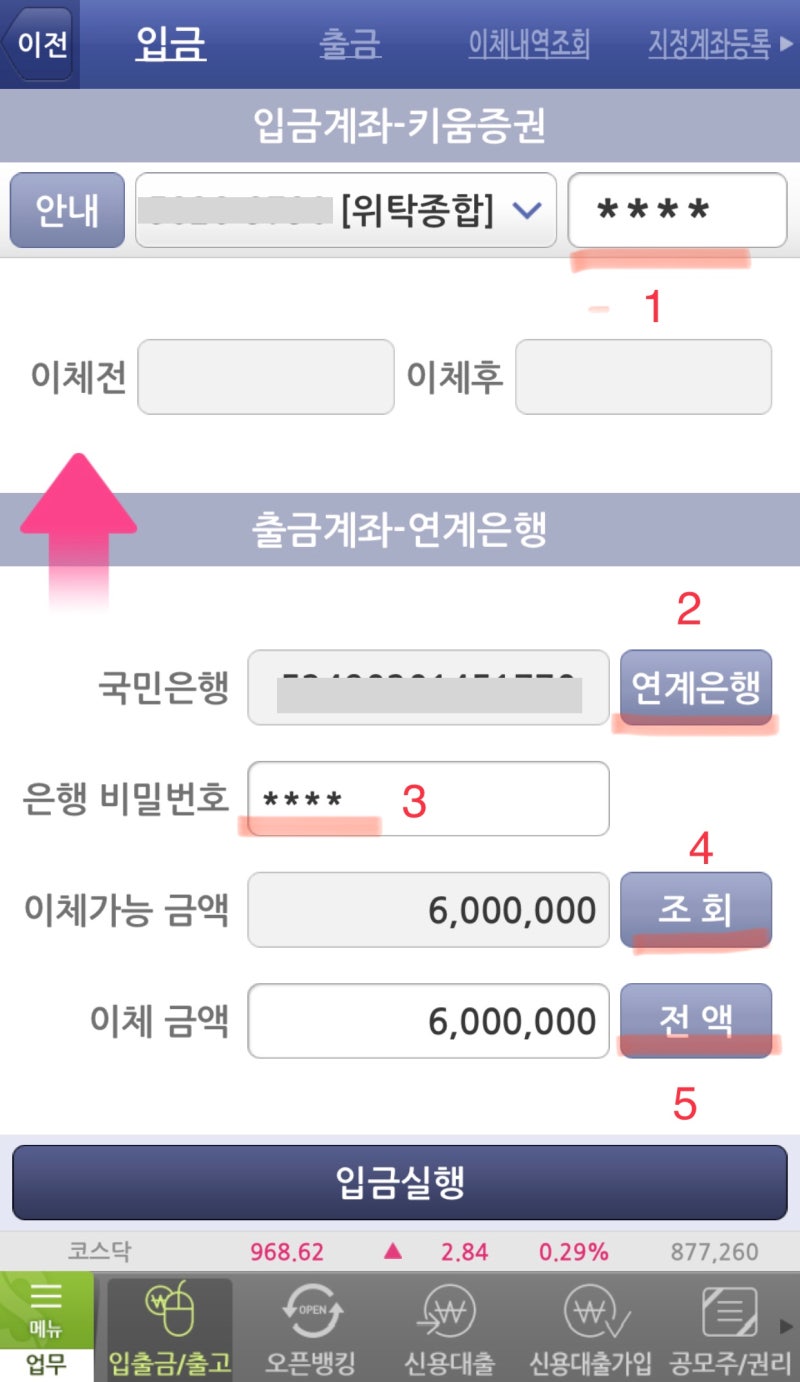800x1382 pixels.
Task: Open the 지정계좌등록 tab
Action: [x=710, y=44]
